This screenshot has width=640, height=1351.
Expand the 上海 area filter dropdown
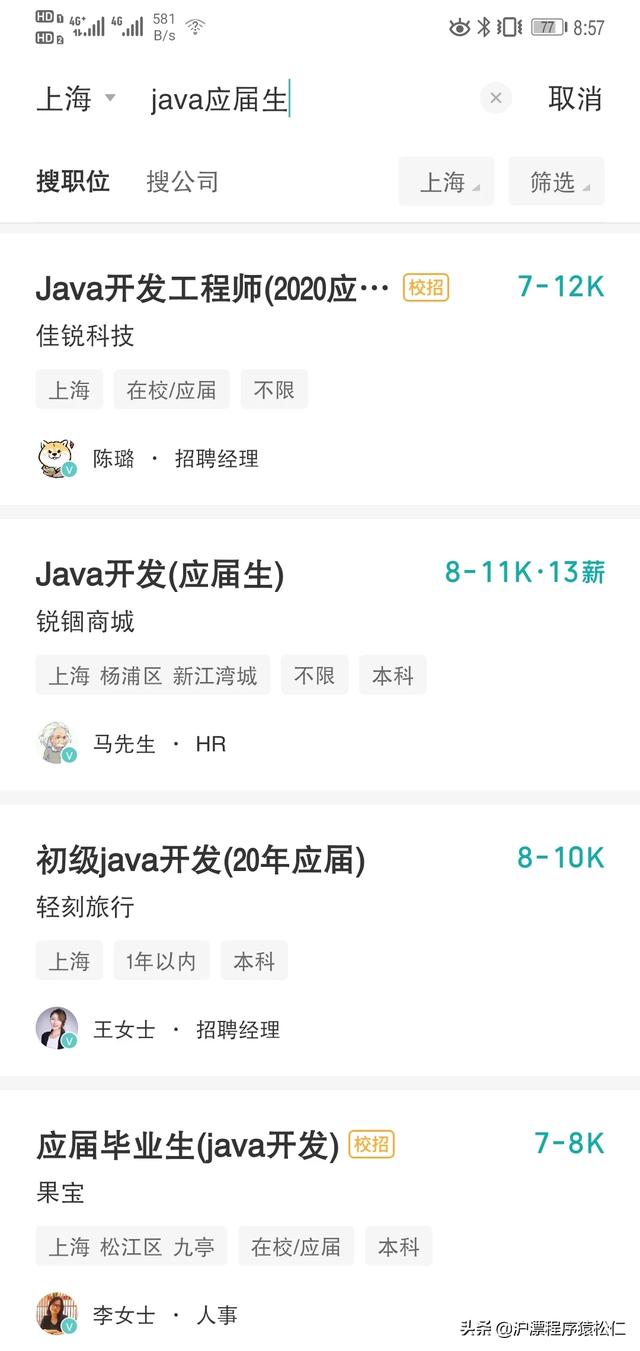tap(446, 182)
